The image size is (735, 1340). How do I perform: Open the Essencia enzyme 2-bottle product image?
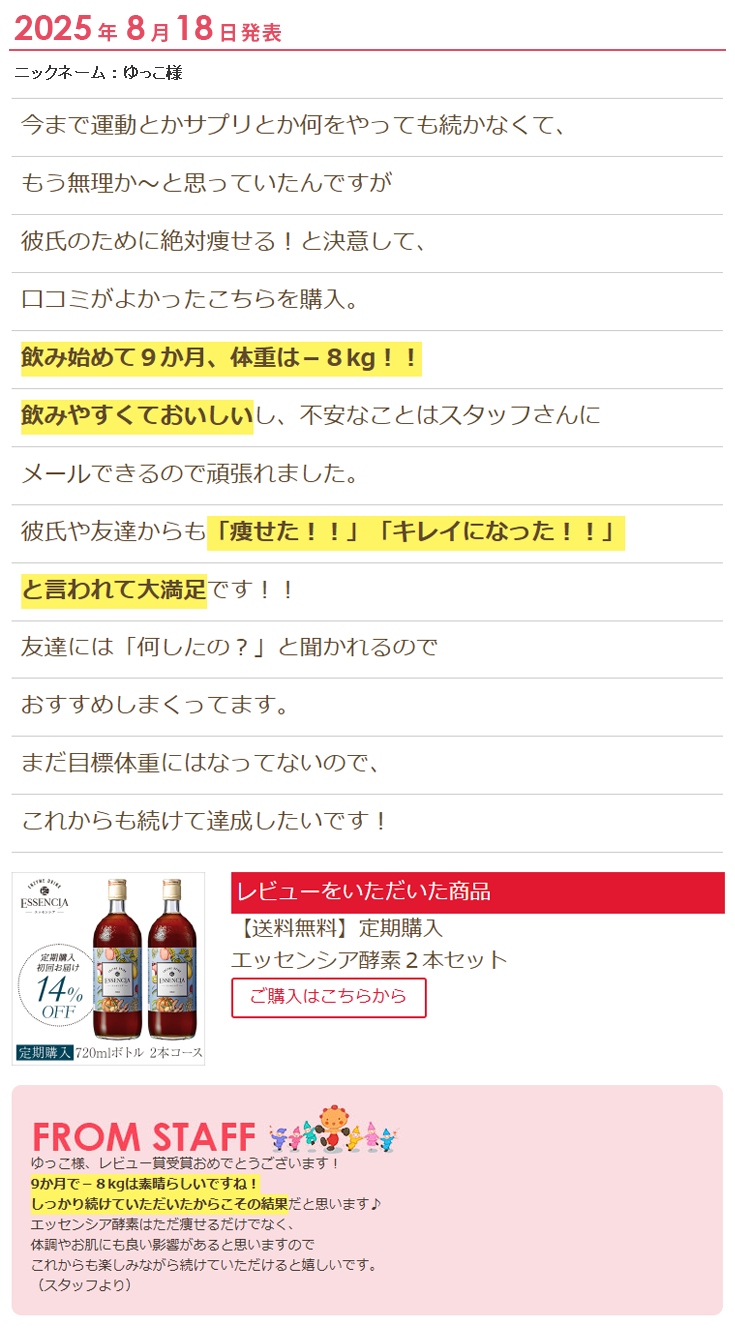108,968
